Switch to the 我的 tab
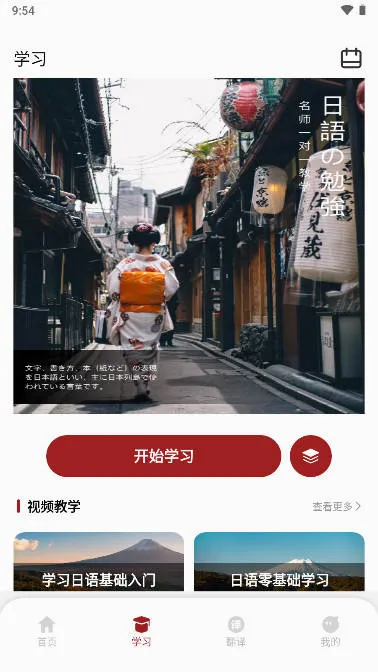This screenshot has width=378, height=672. 330,631
